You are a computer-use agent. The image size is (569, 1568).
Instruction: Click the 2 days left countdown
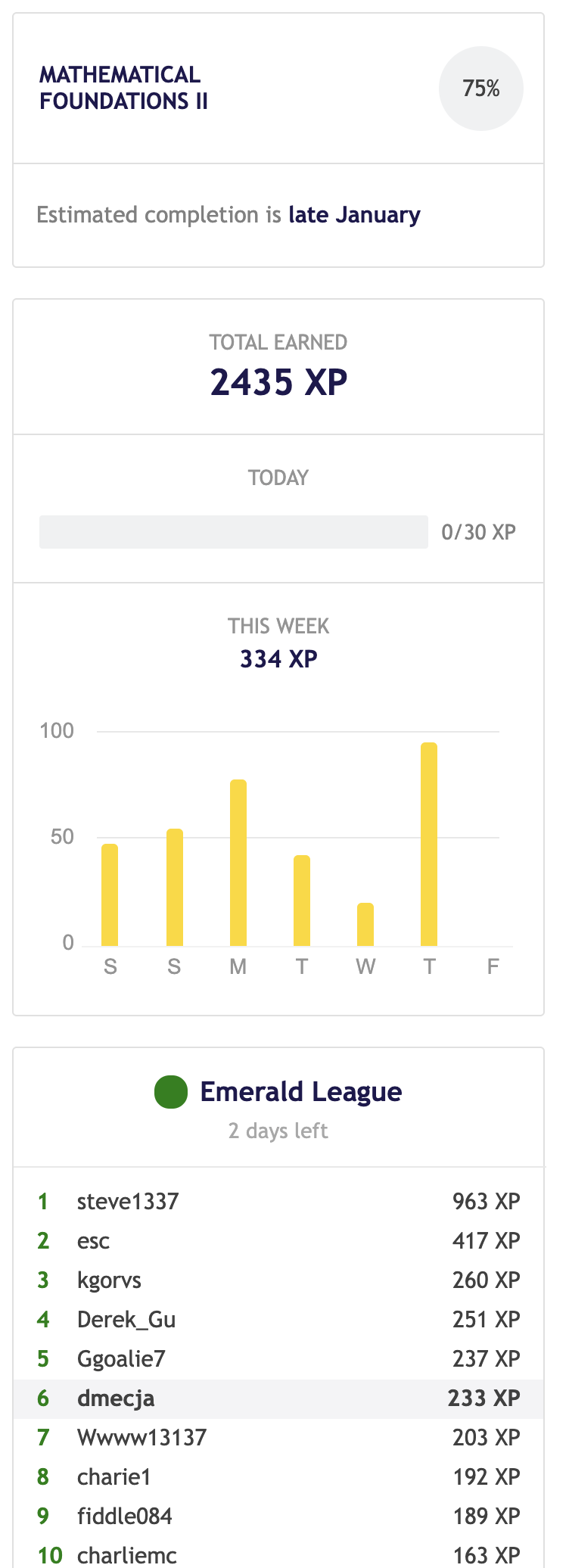[278, 1131]
